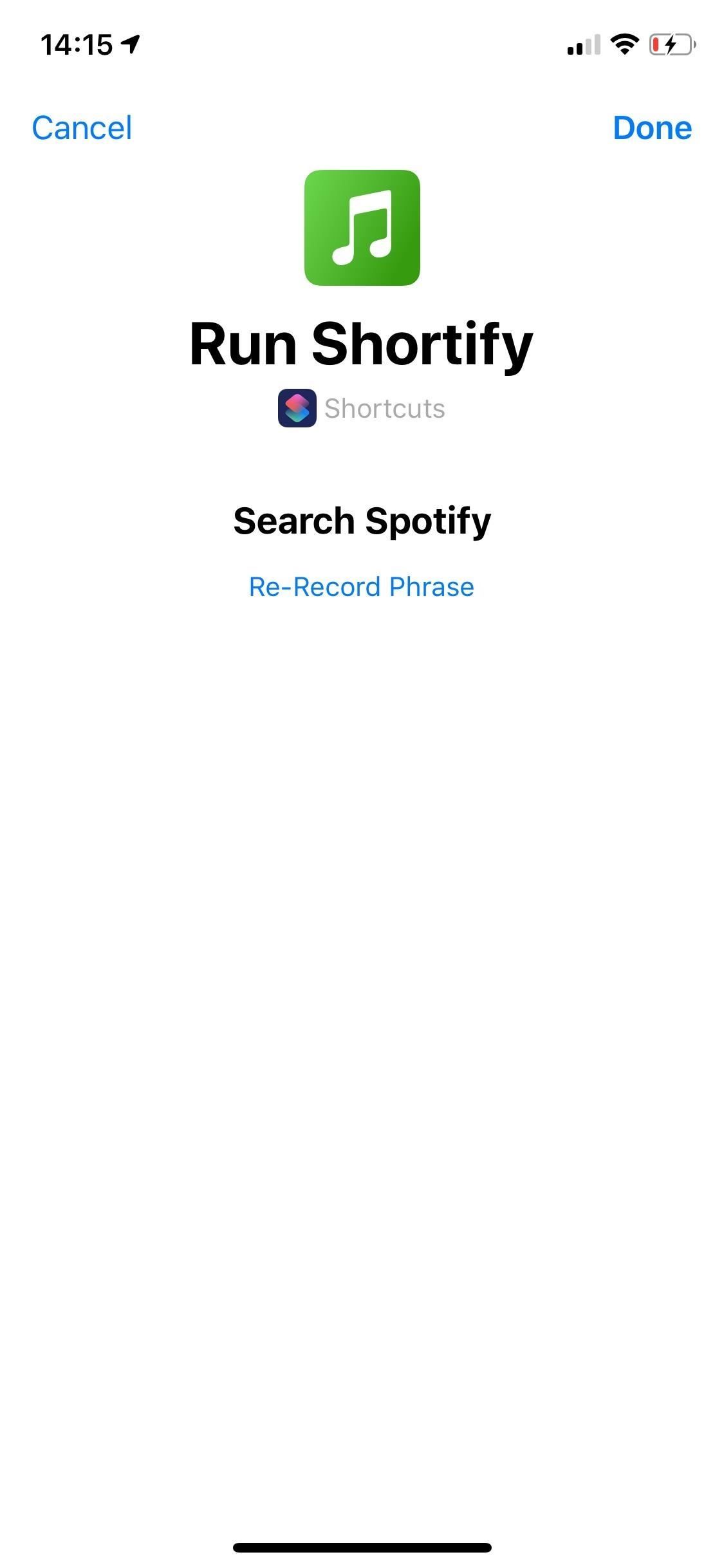Tap the blue Cancel text in top left
The width and height of the screenshot is (724, 1568).
pos(81,127)
